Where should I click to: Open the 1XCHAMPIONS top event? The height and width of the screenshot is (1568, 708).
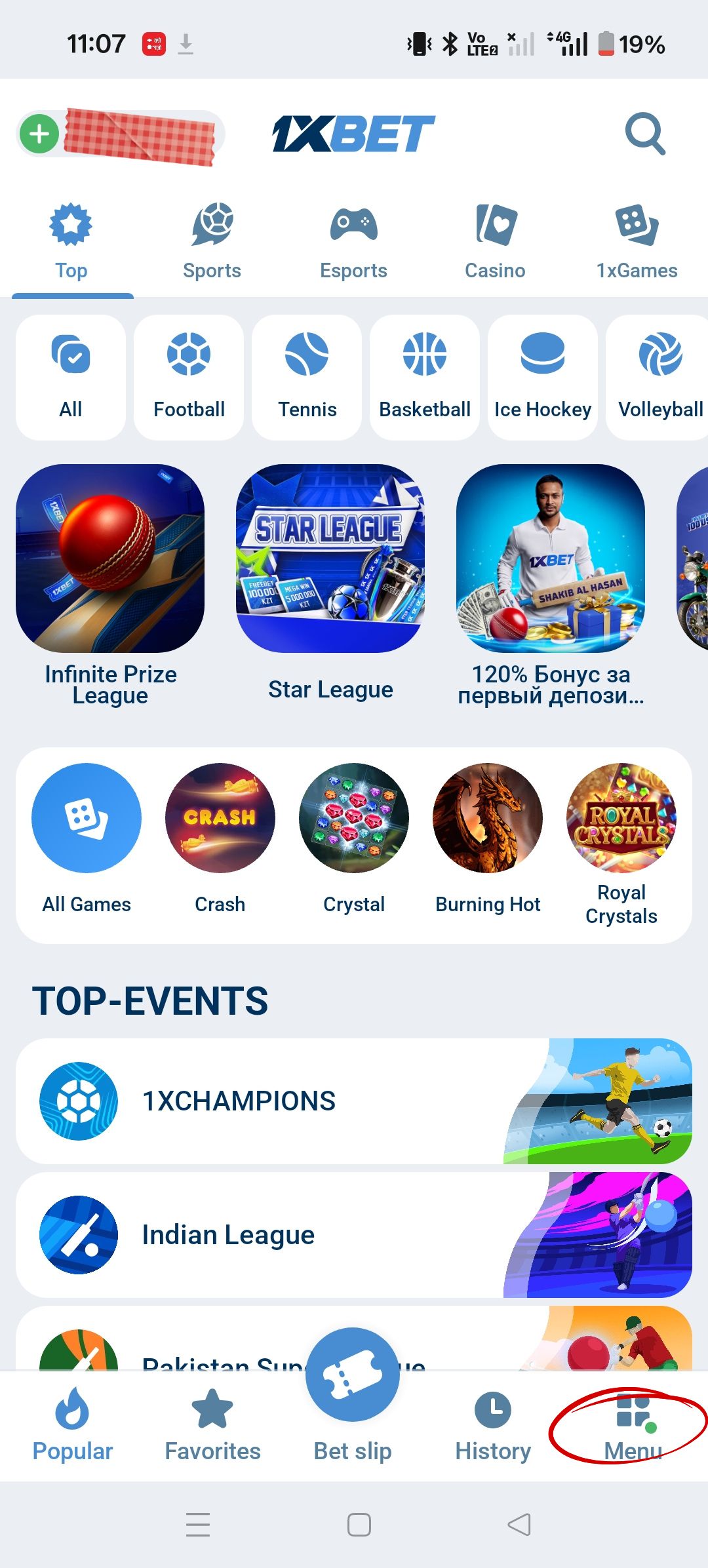pos(354,1100)
